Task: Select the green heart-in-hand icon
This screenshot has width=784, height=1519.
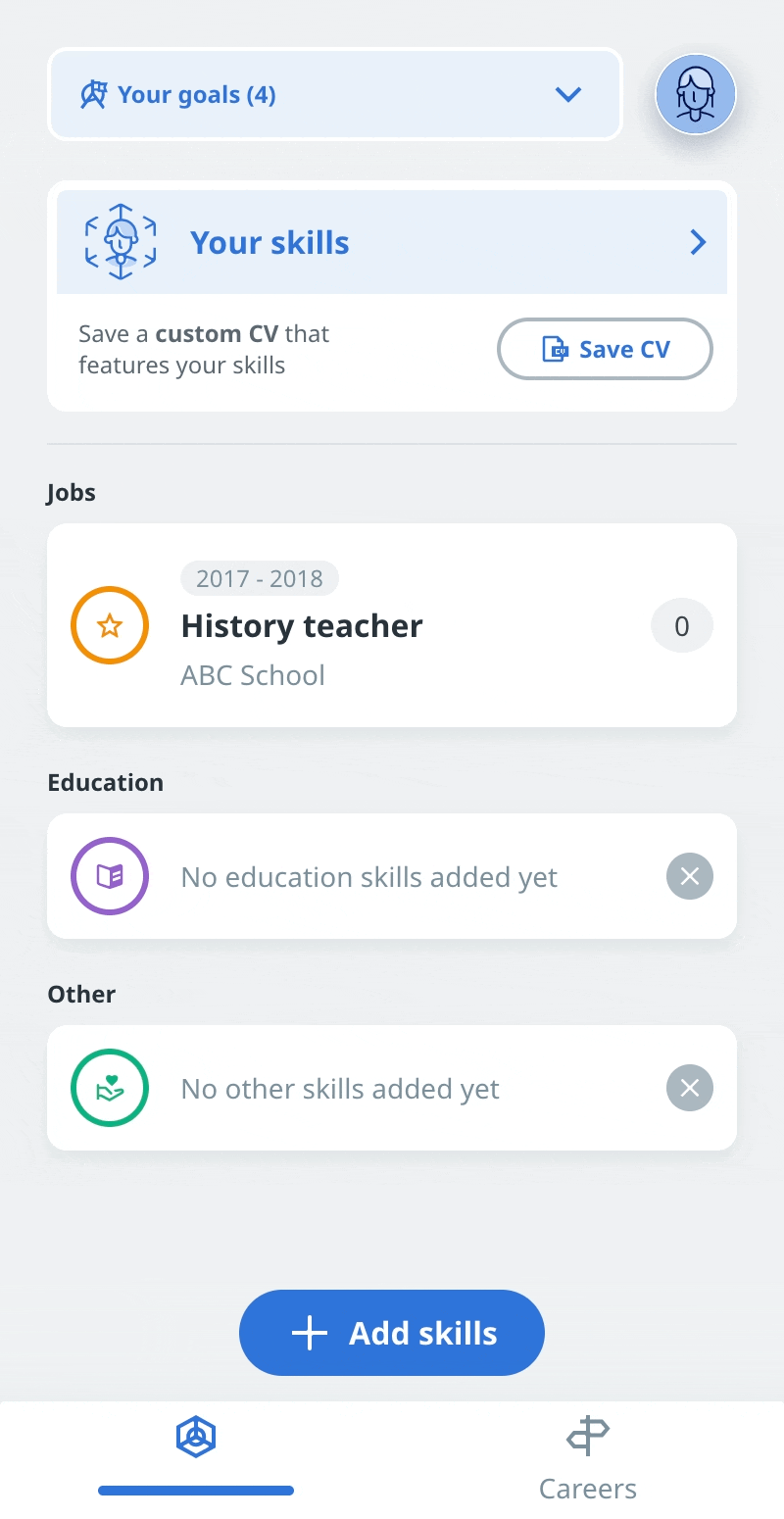Action: pyautogui.click(x=110, y=1088)
